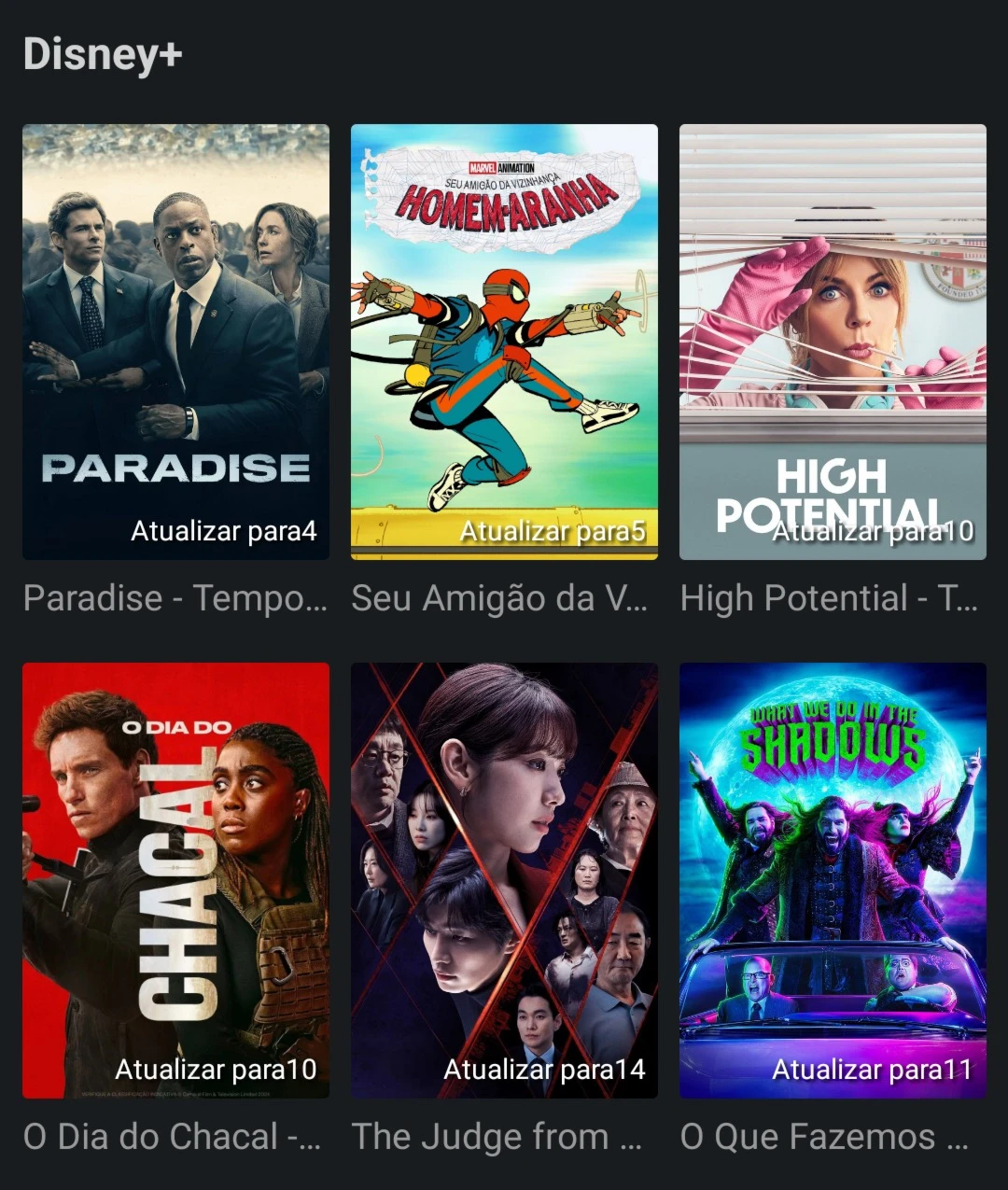Viewport: 1008px width, 1190px height.
Task: Open O Dia do Chacal poster
Action: [x=175, y=879]
